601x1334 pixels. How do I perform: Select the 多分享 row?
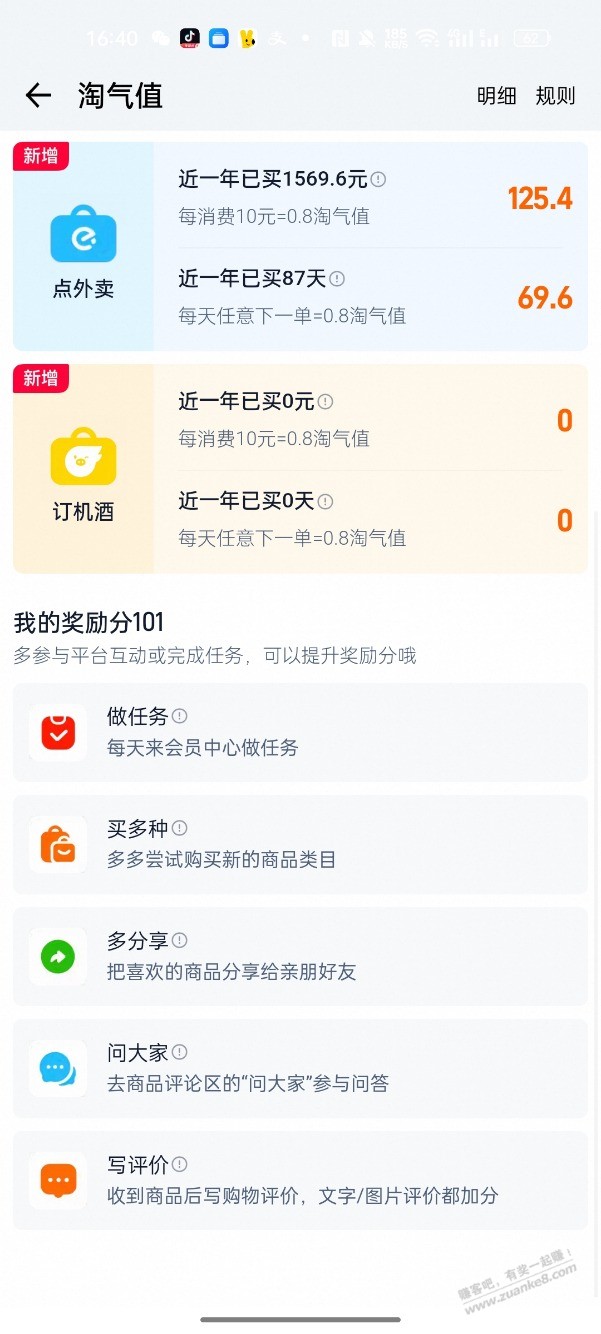pyautogui.click(x=300, y=956)
